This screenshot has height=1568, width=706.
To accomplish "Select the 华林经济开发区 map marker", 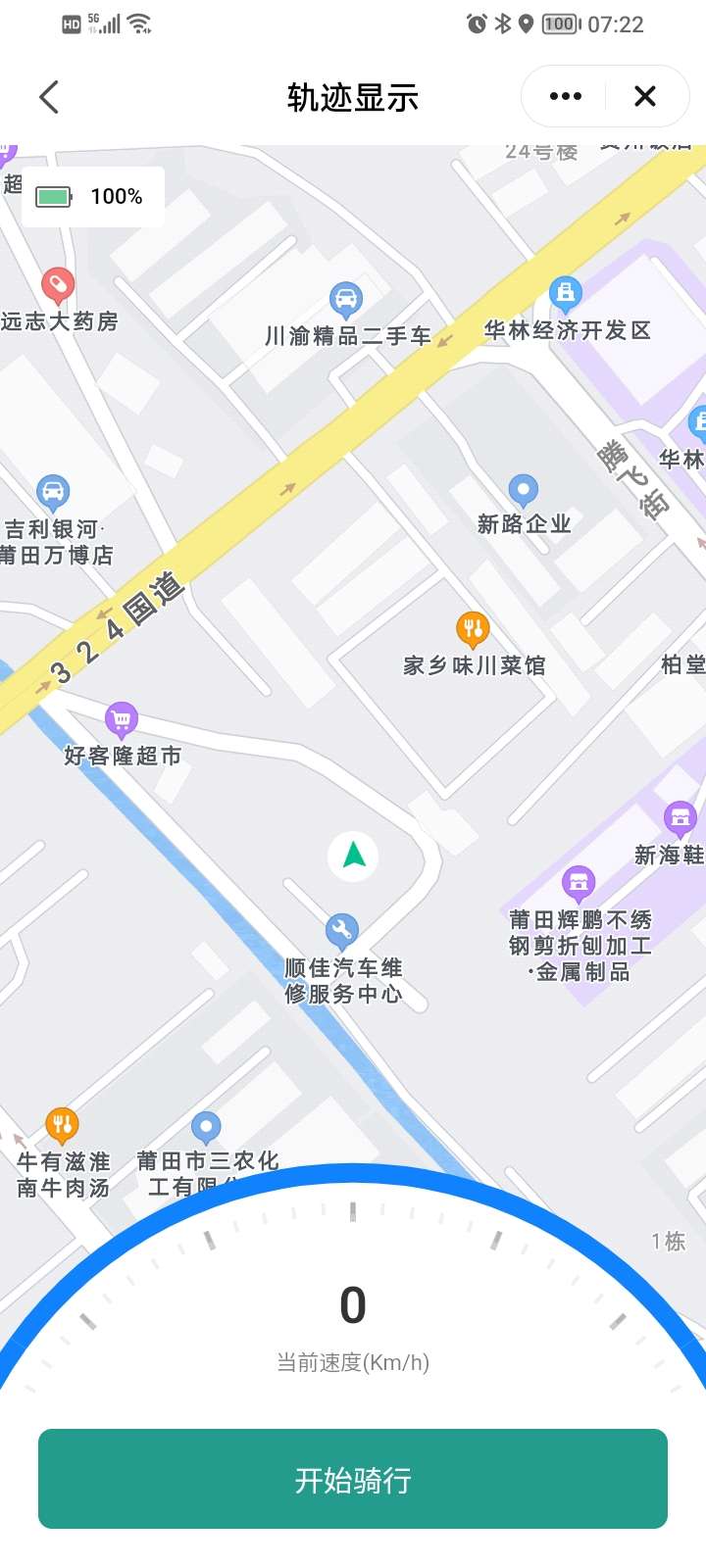I will coord(565,292).
